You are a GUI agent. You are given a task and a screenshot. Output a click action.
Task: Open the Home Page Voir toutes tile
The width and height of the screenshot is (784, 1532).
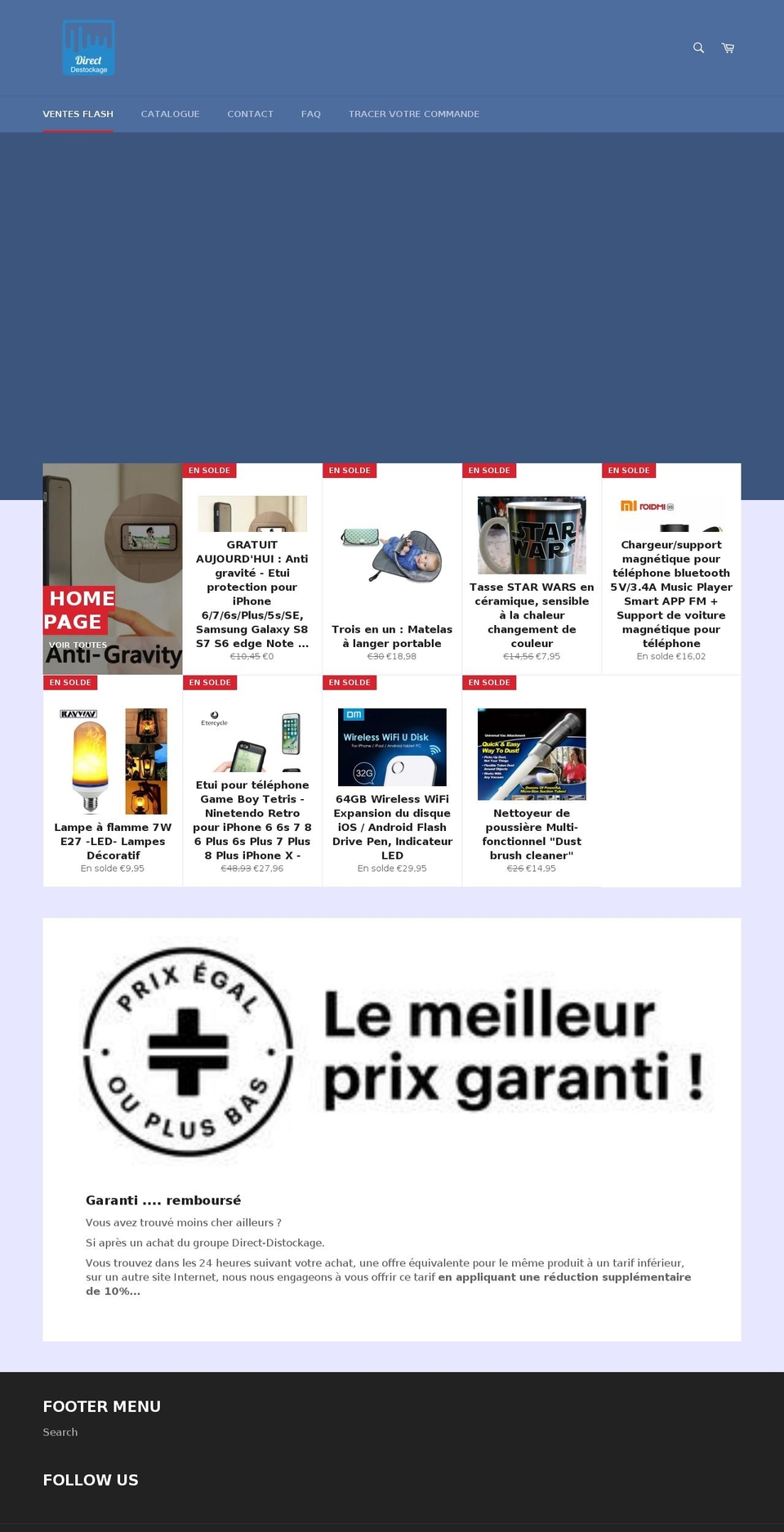coord(113,569)
